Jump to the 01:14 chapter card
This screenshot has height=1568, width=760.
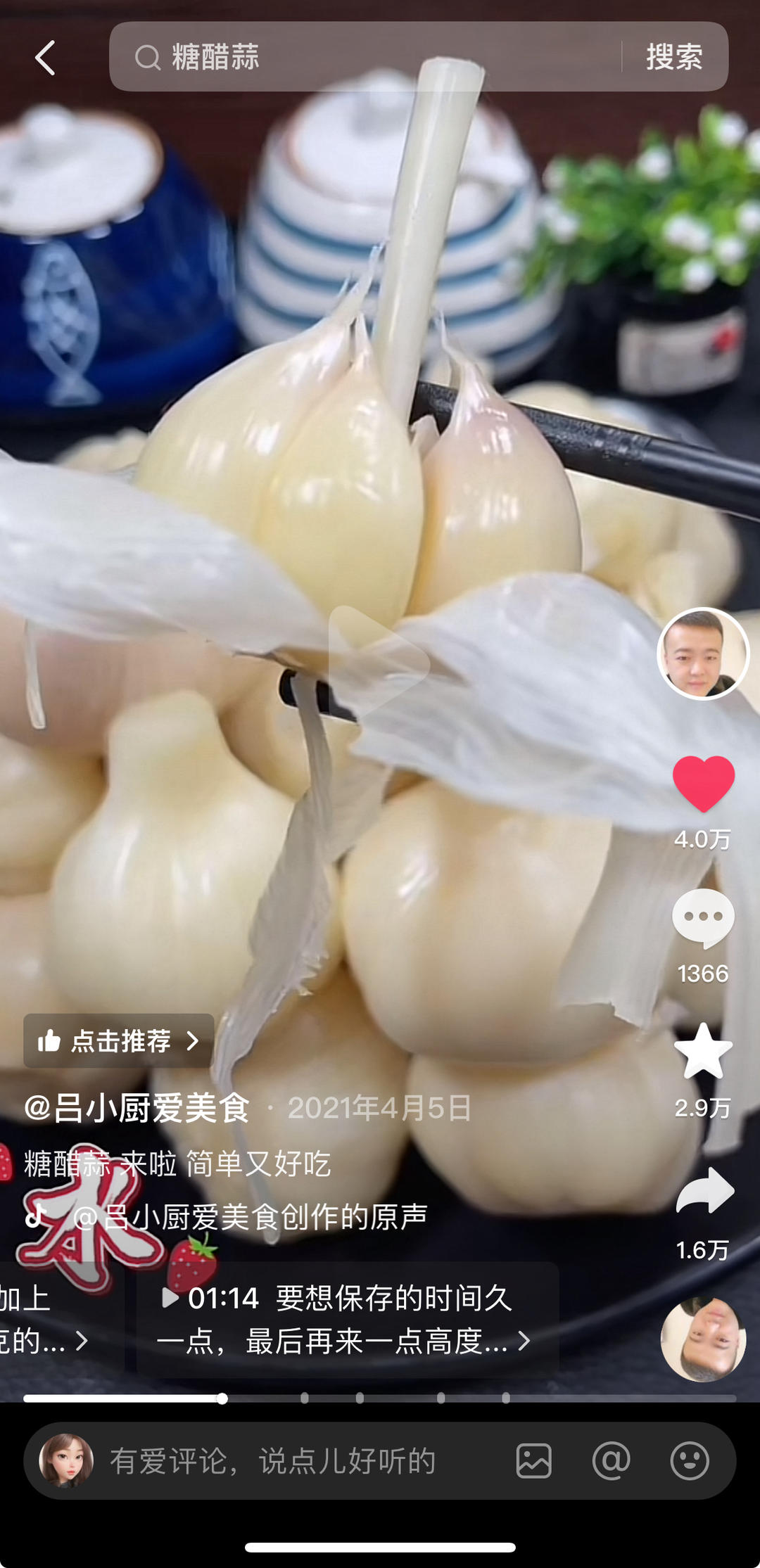pyautogui.click(x=346, y=1318)
